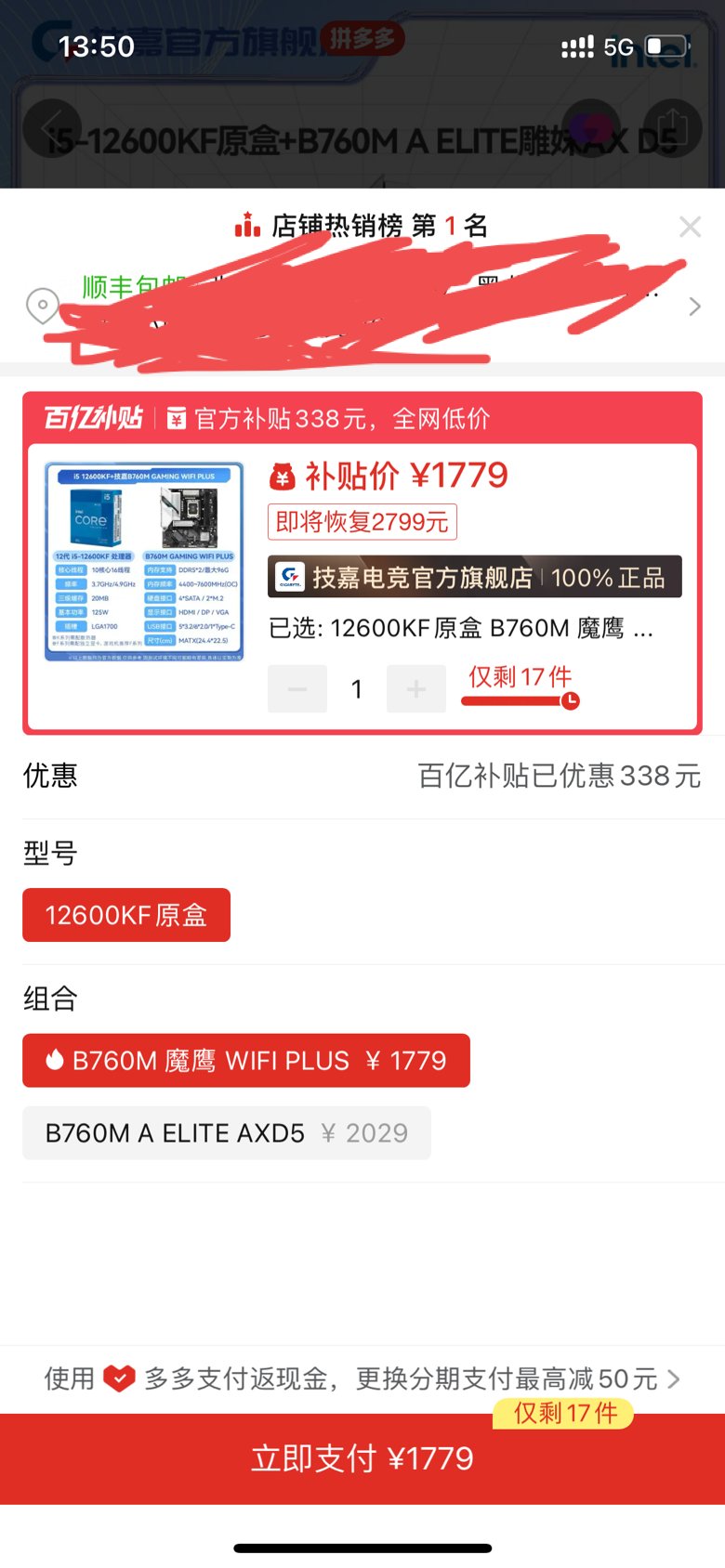Open the delivery address row chevron

(x=694, y=307)
